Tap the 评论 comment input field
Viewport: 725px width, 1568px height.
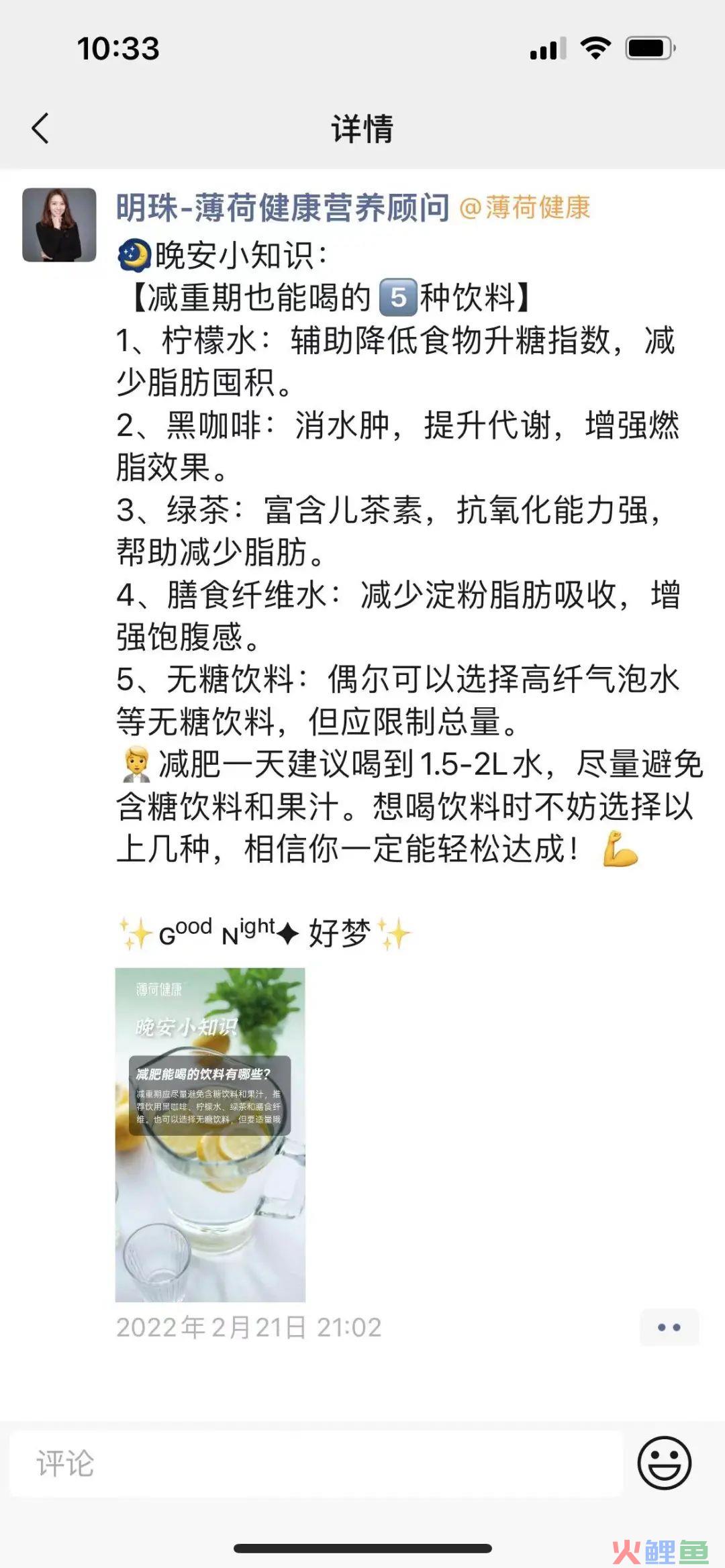(316, 1463)
